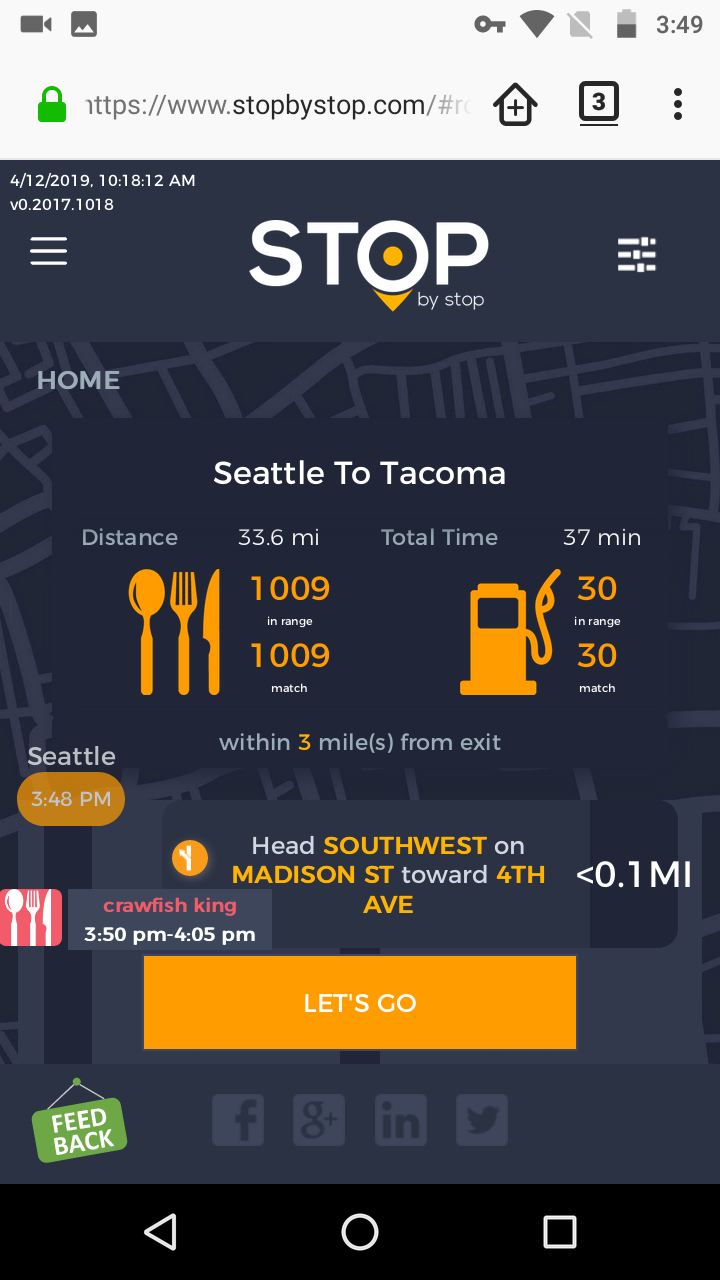Share via Google Plus icon
The width and height of the screenshot is (720, 1280).
[x=319, y=1120]
